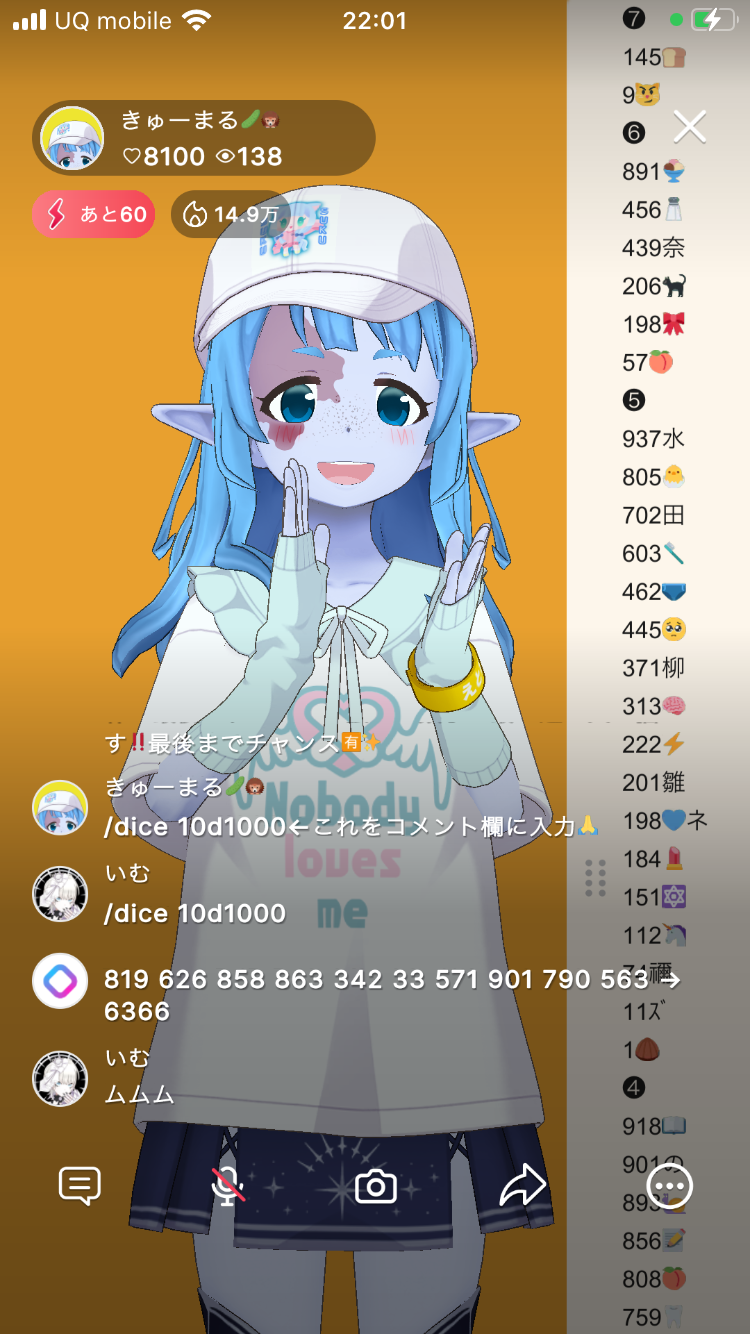Tap the あと60 lightning badge
The image size is (750, 1334).
94,214
